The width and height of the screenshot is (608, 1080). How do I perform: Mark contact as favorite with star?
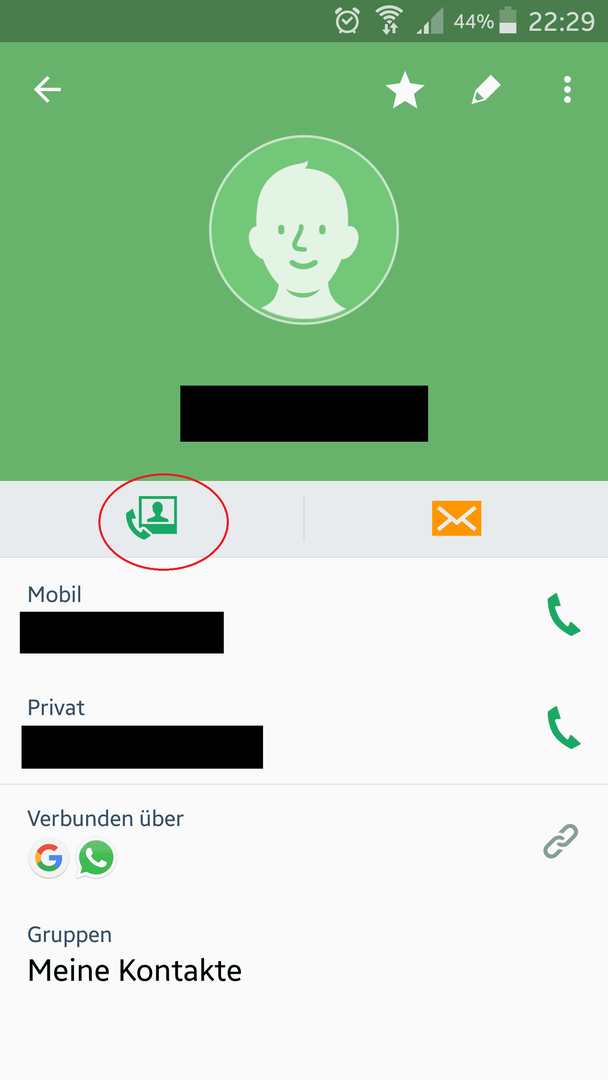[x=405, y=91]
